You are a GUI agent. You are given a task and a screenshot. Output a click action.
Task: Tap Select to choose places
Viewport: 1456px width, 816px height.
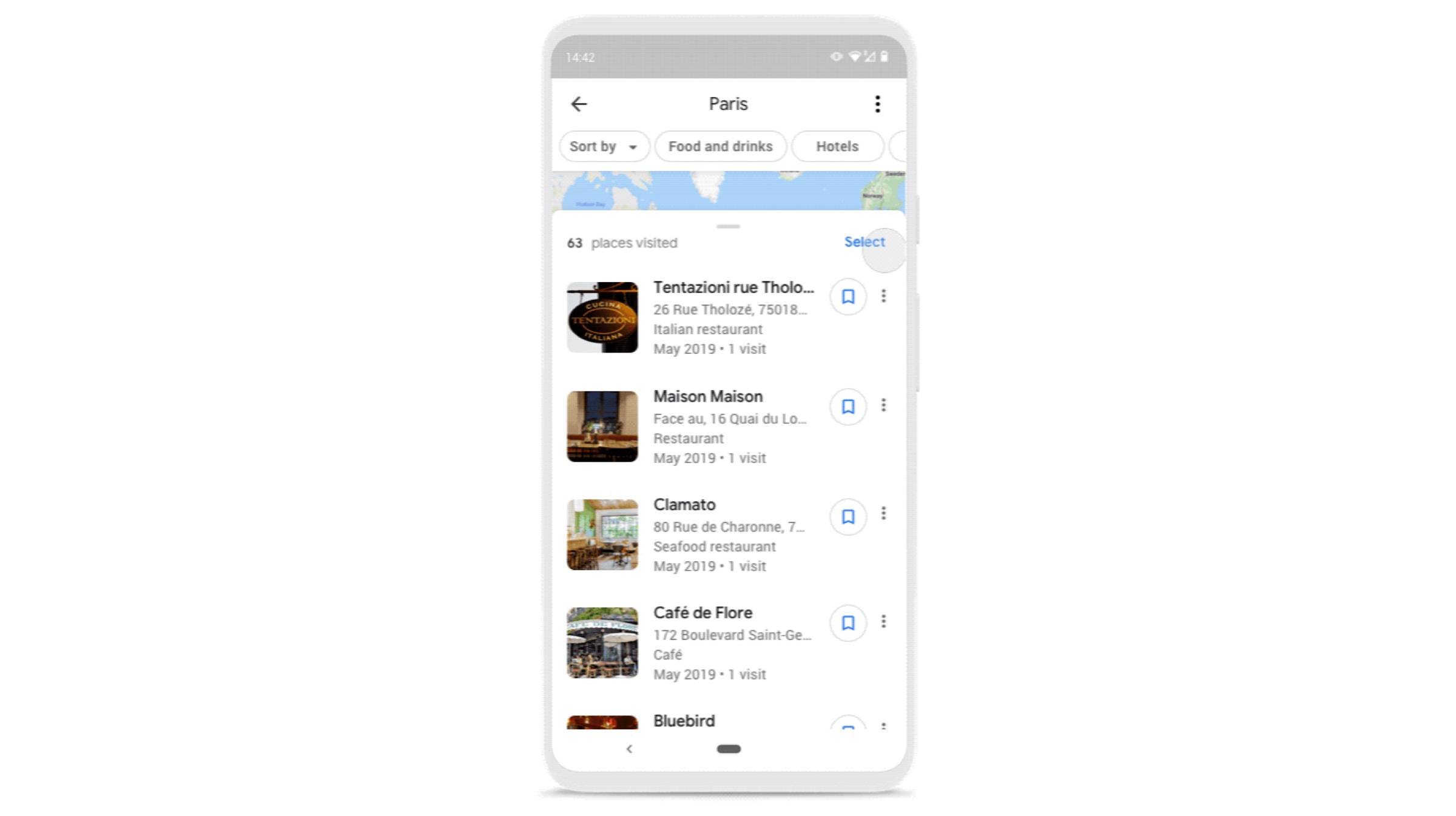[864, 242]
